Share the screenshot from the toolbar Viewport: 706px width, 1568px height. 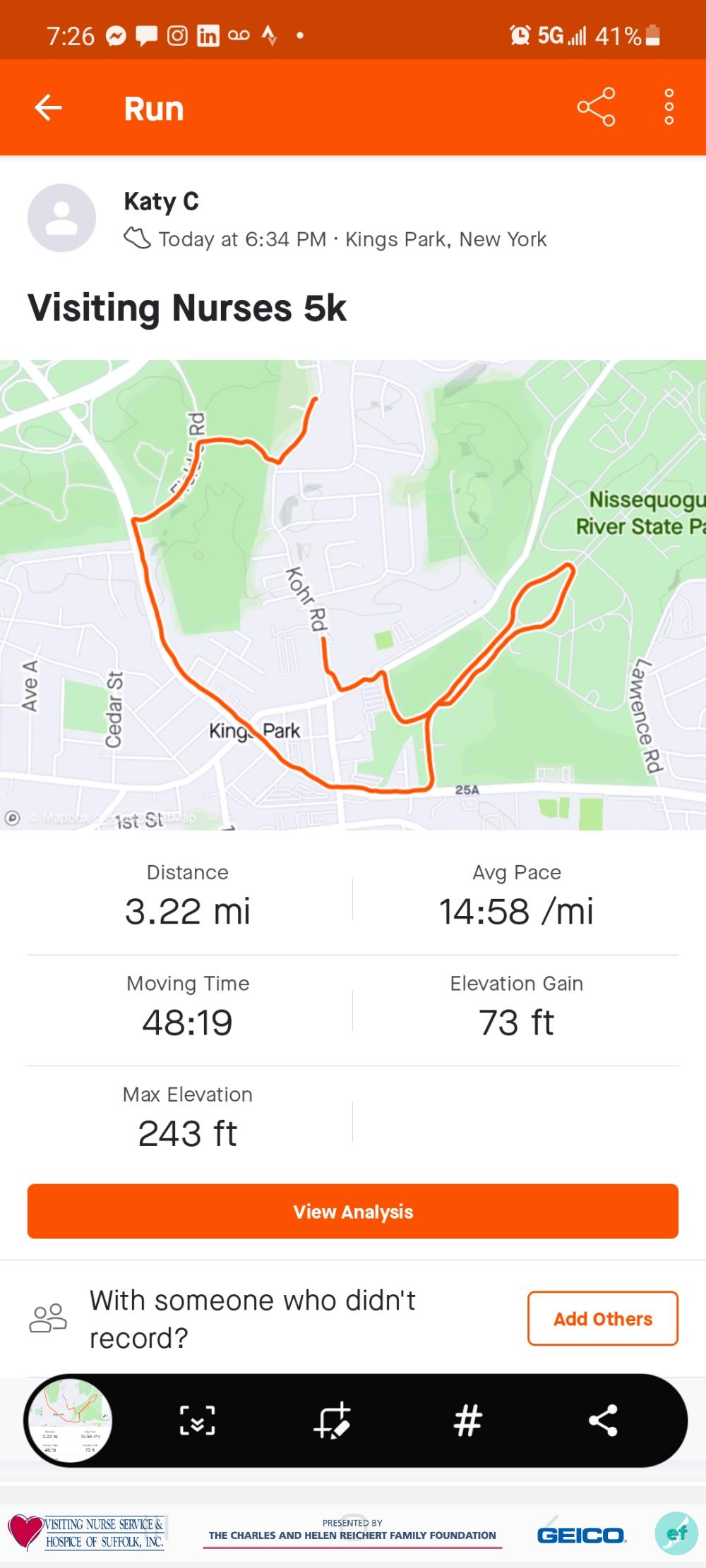point(602,1420)
